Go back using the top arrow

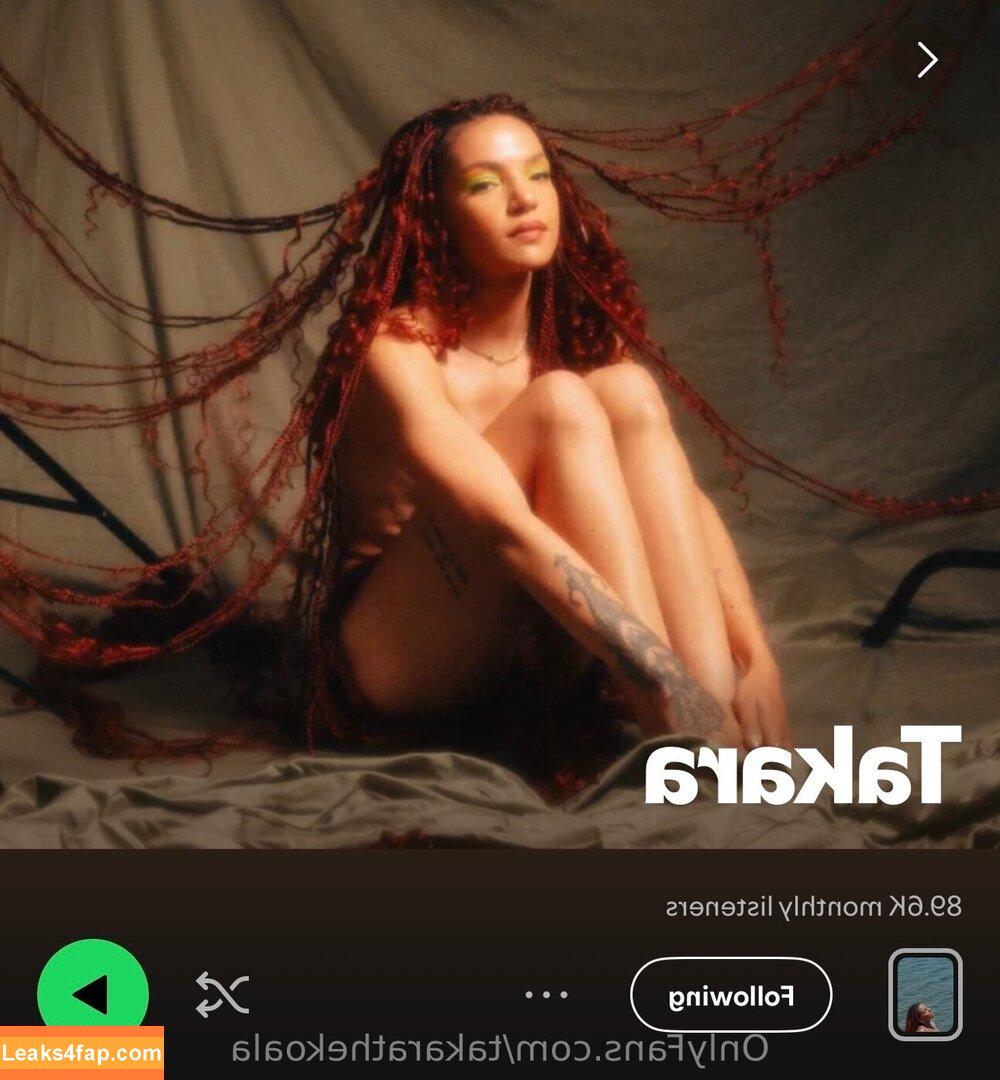tap(927, 61)
